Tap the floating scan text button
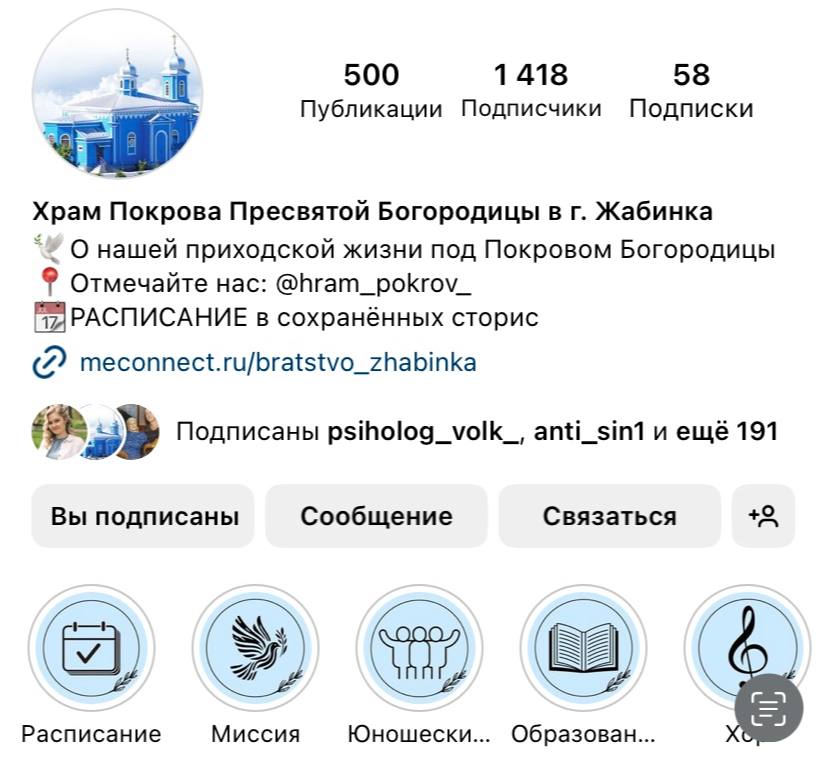Screen dimensions: 827x769 768,709
